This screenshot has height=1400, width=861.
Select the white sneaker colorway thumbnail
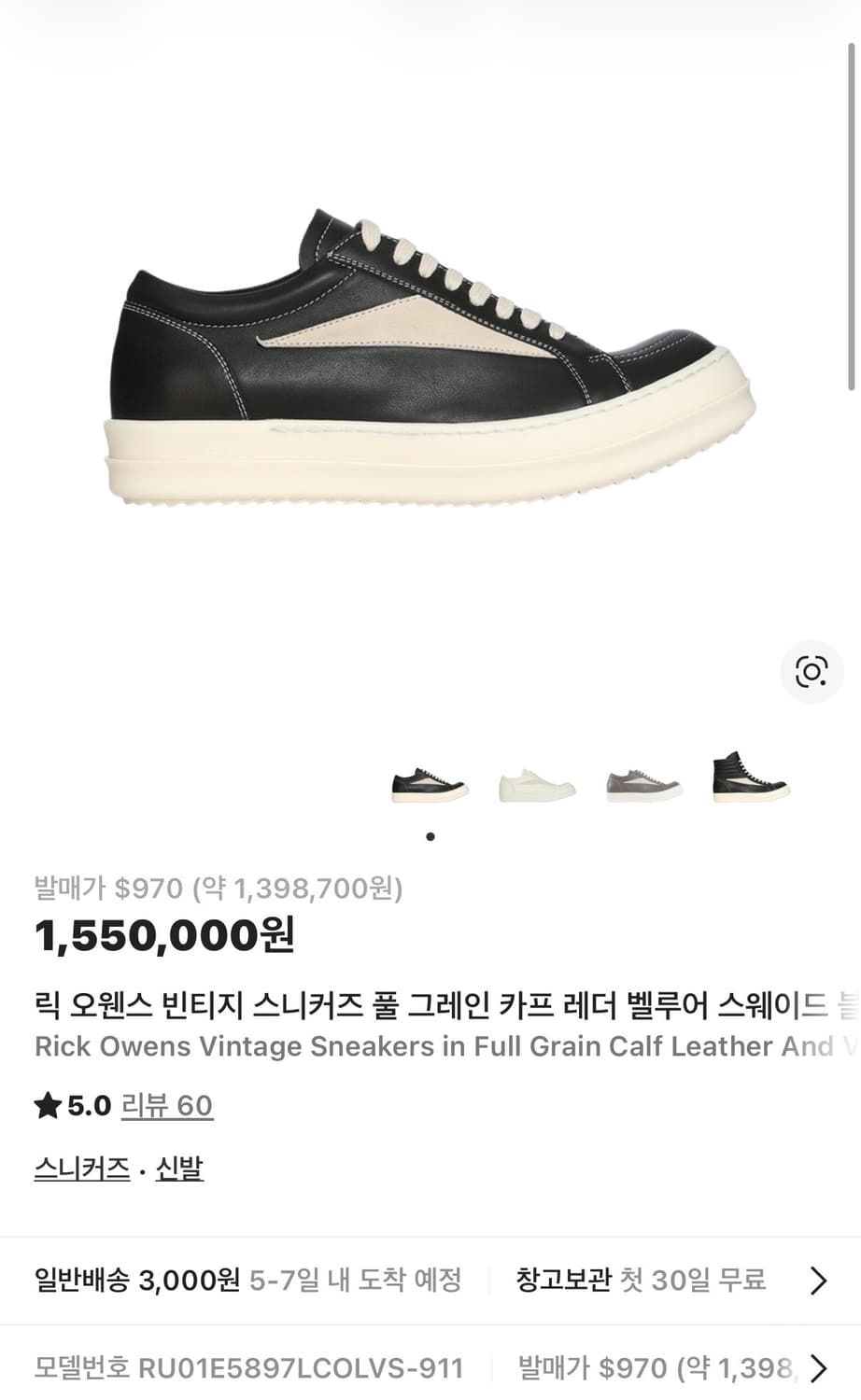pos(536,785)
